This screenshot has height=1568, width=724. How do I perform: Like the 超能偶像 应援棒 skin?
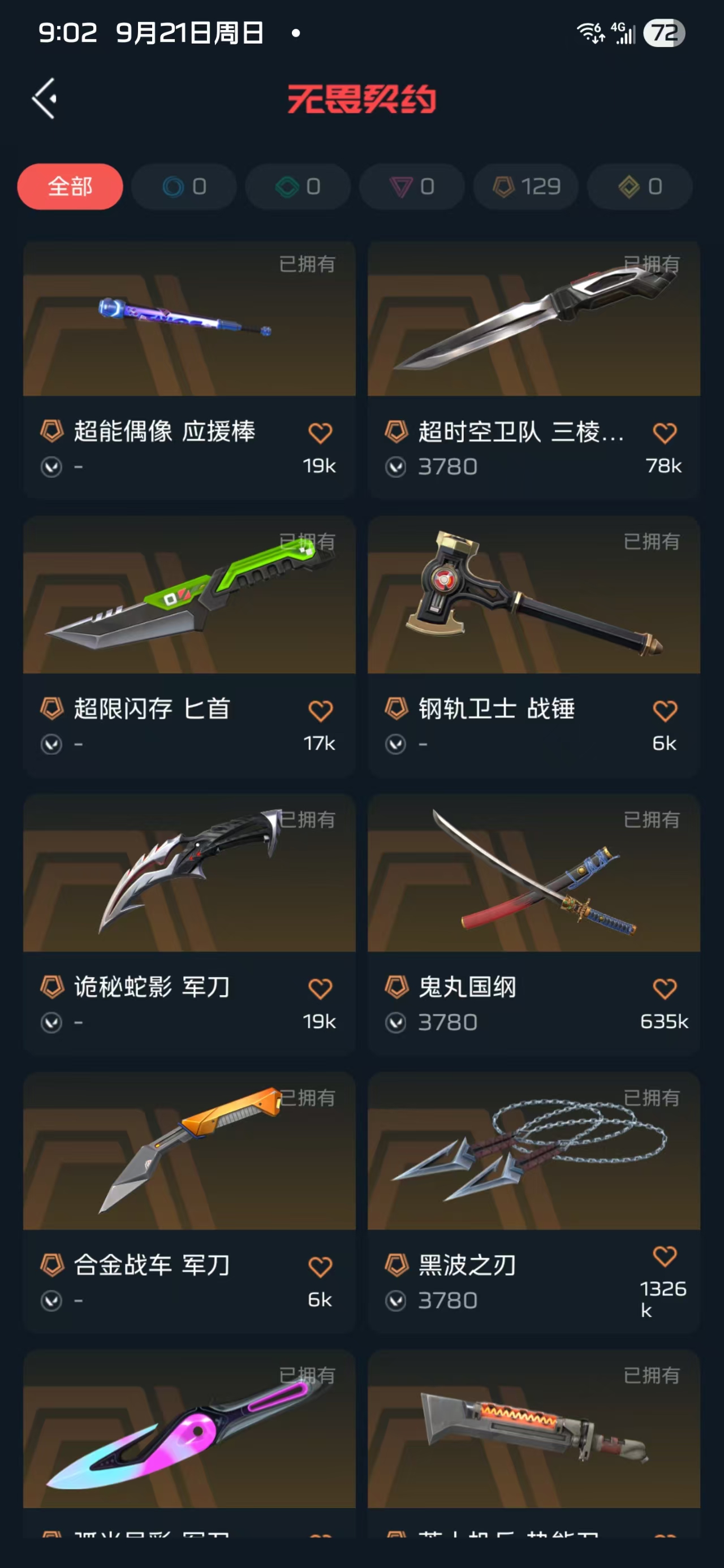[320, 433]
